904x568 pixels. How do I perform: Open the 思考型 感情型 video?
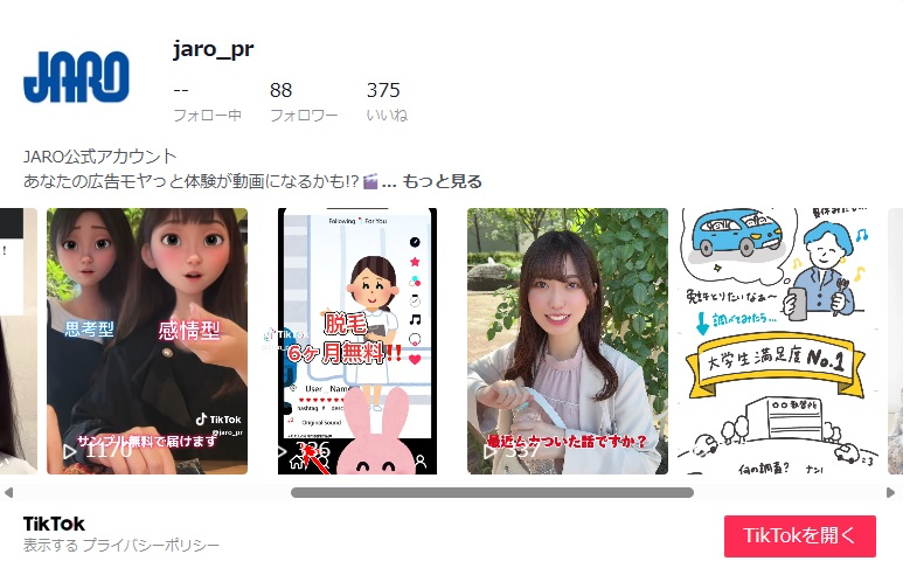[x=147, y=340]
